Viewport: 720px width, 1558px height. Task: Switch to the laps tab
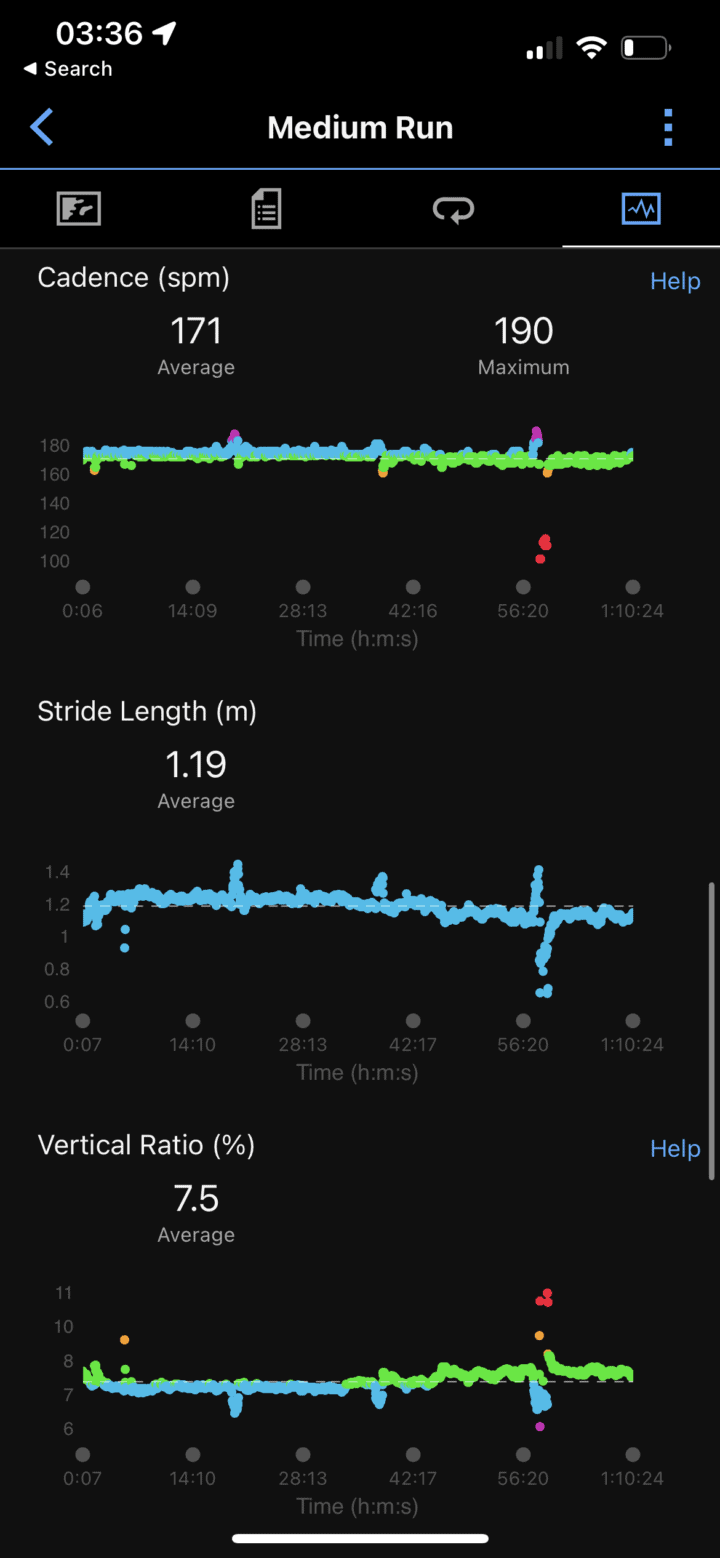[x=453, y=210]
